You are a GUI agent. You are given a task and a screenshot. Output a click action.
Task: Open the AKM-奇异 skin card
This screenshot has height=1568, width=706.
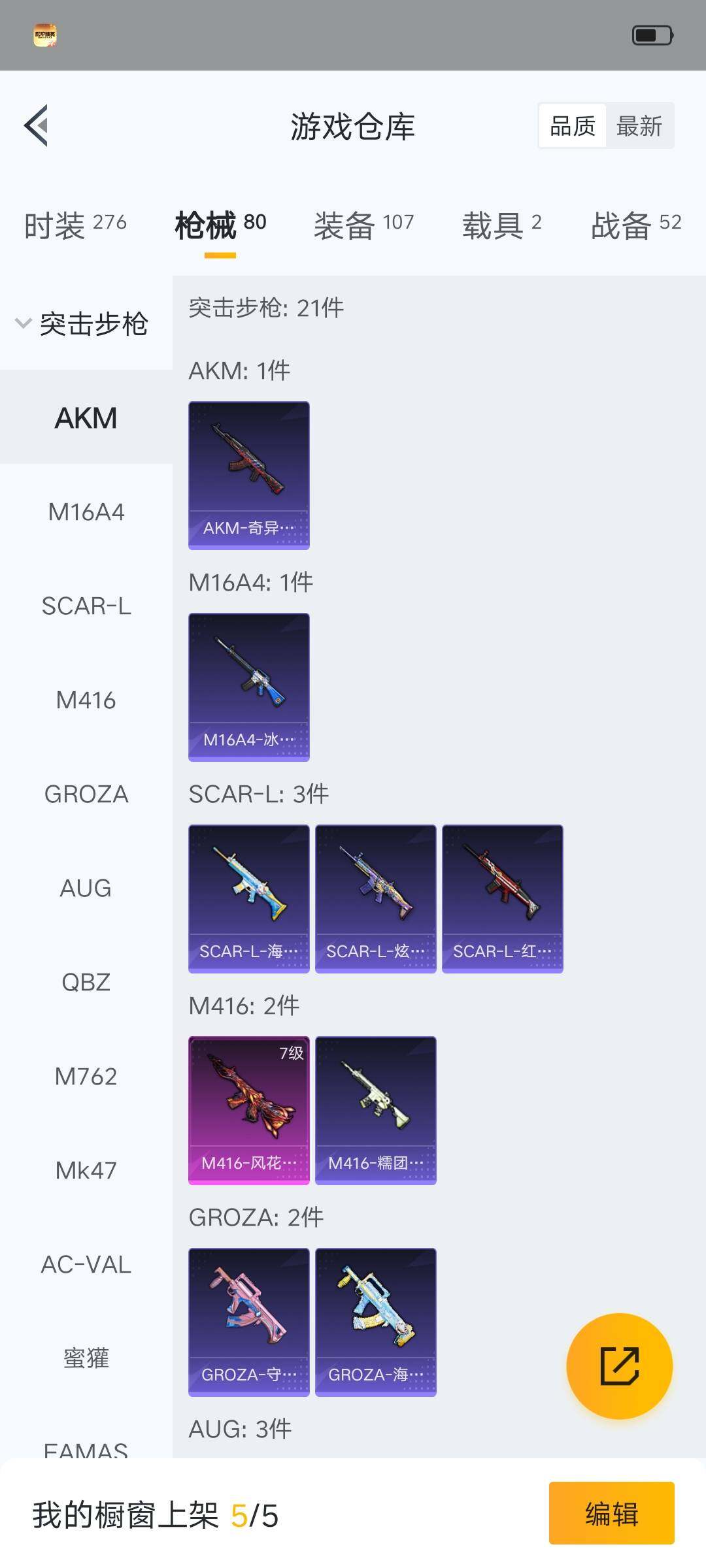pyautogui.click(x=248, y=475)
